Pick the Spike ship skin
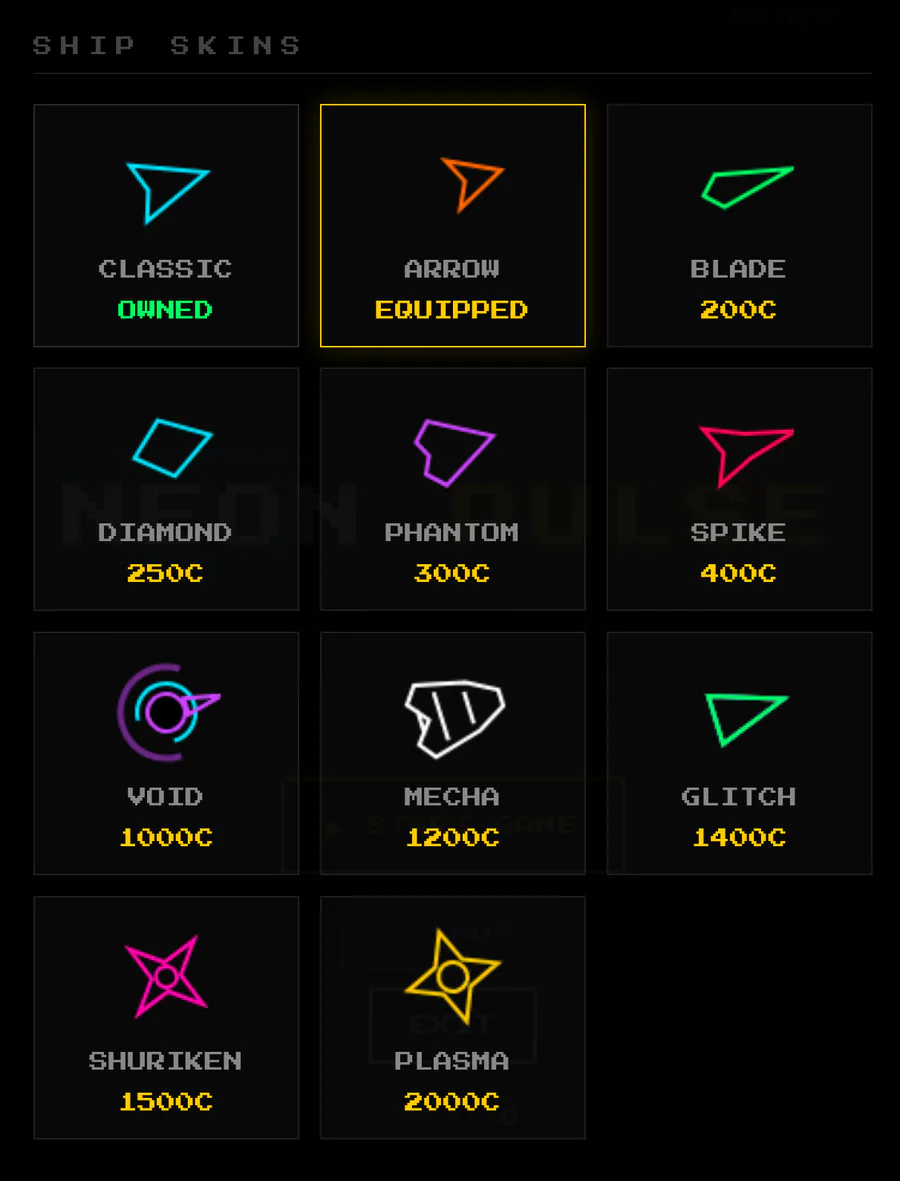The image size is (900, 1181). pyautogui.click(x=740, y=489)
